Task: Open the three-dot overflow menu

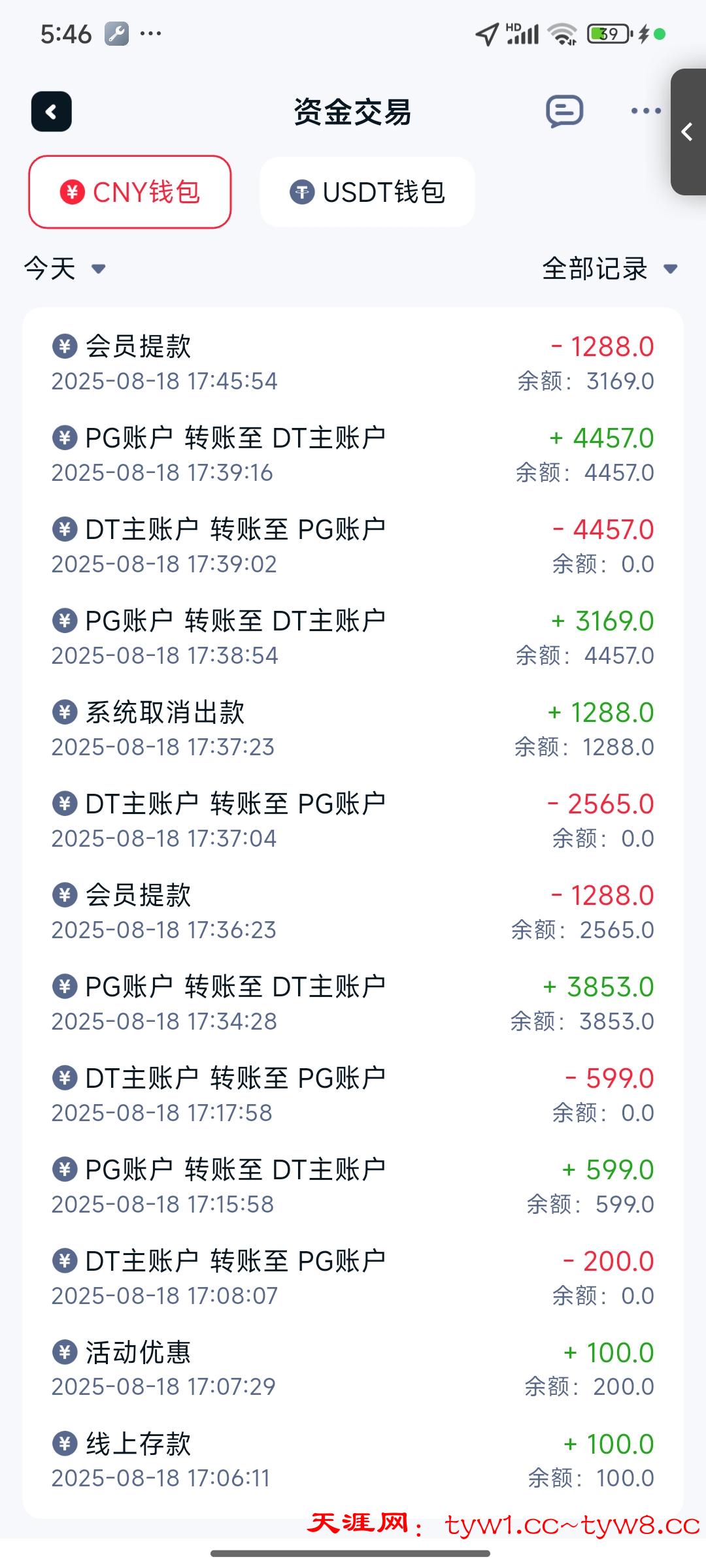Action: pyautogui.click(x=646, y=111)
